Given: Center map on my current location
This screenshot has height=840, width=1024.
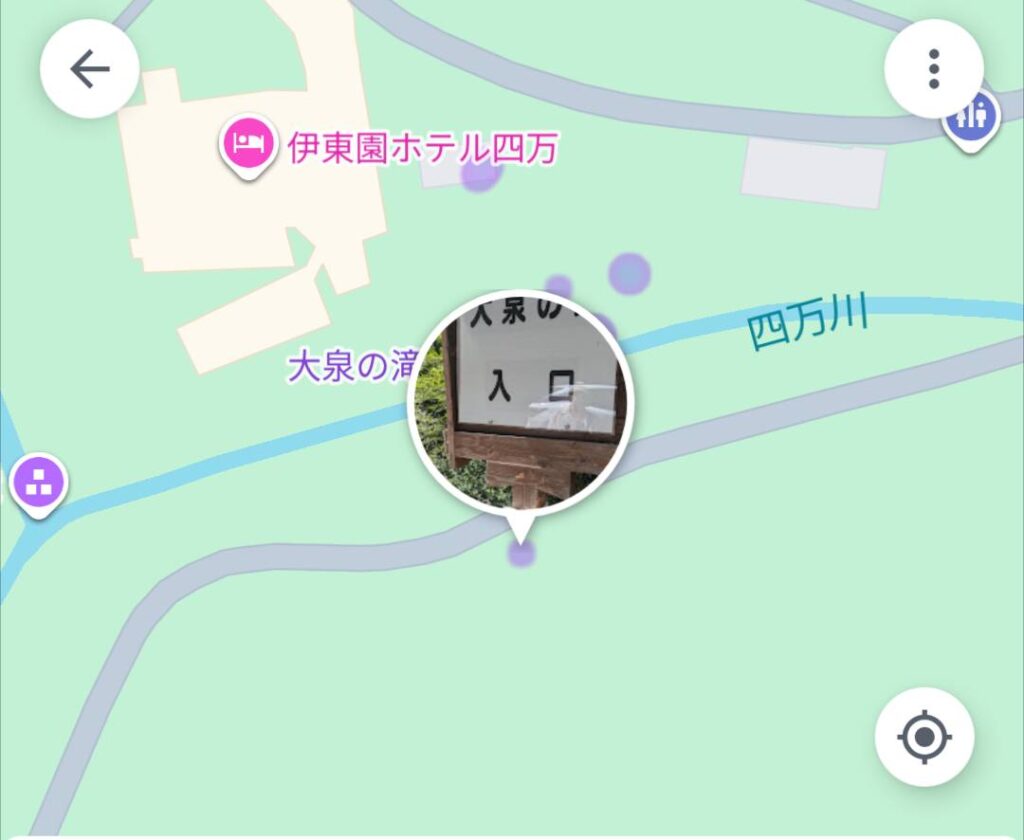Looking at the screenshot, I should 924,738.
